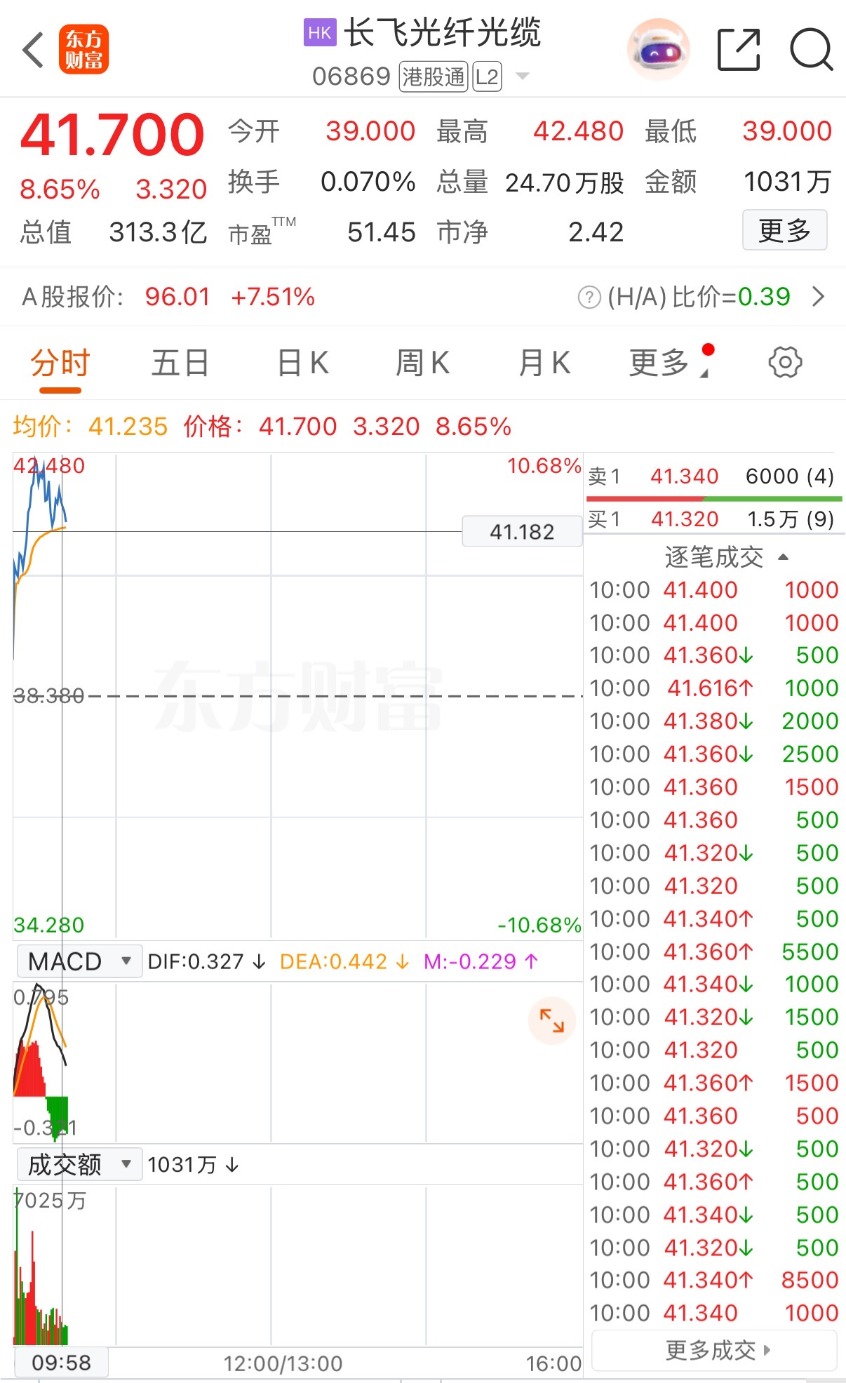Viewport: 846px width, 1383px height.
Task: Toggle the 逐笔成交 list header
Action: pos(725,557)
